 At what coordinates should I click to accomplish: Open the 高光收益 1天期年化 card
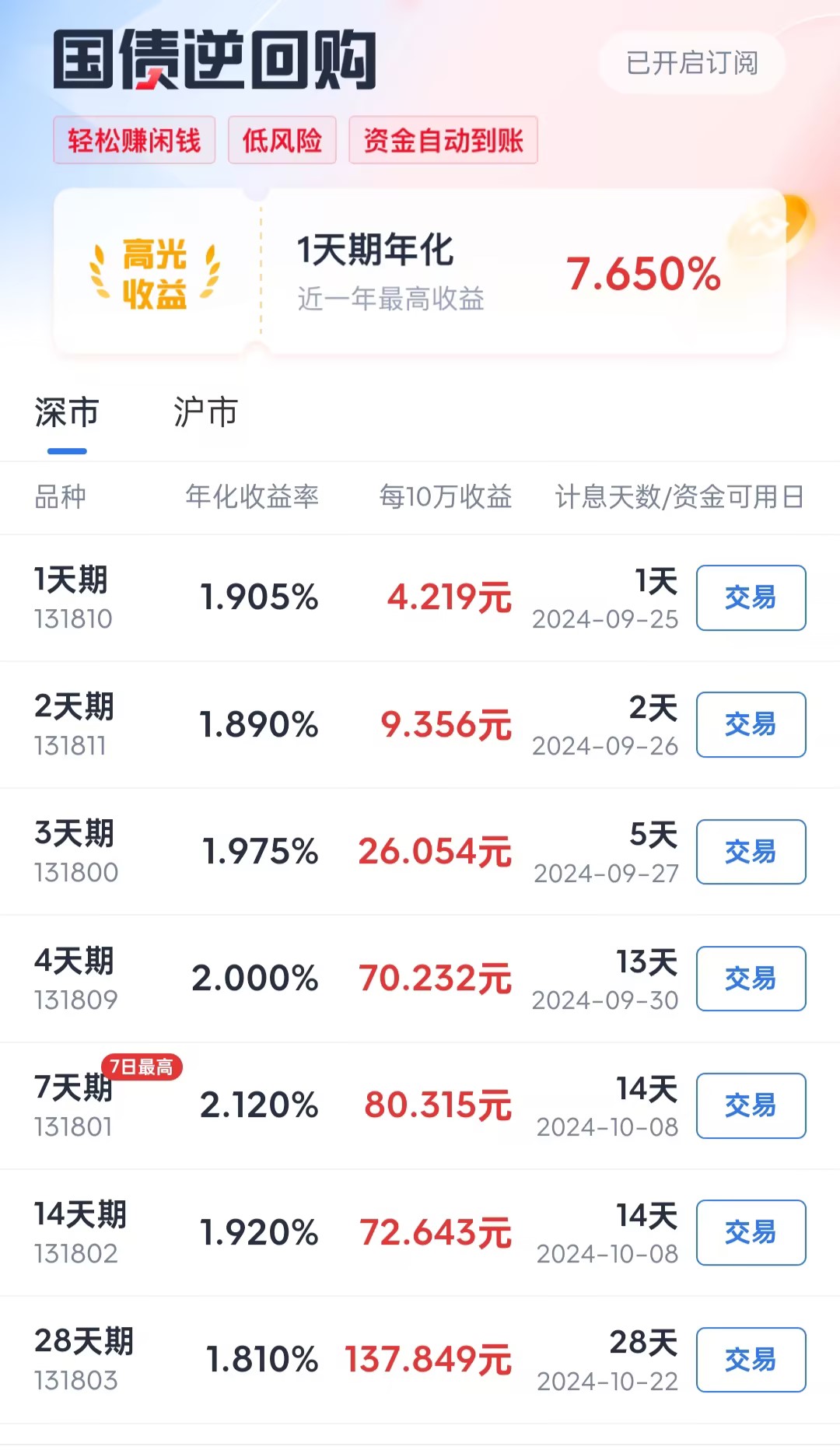click(x=420, y=272)
